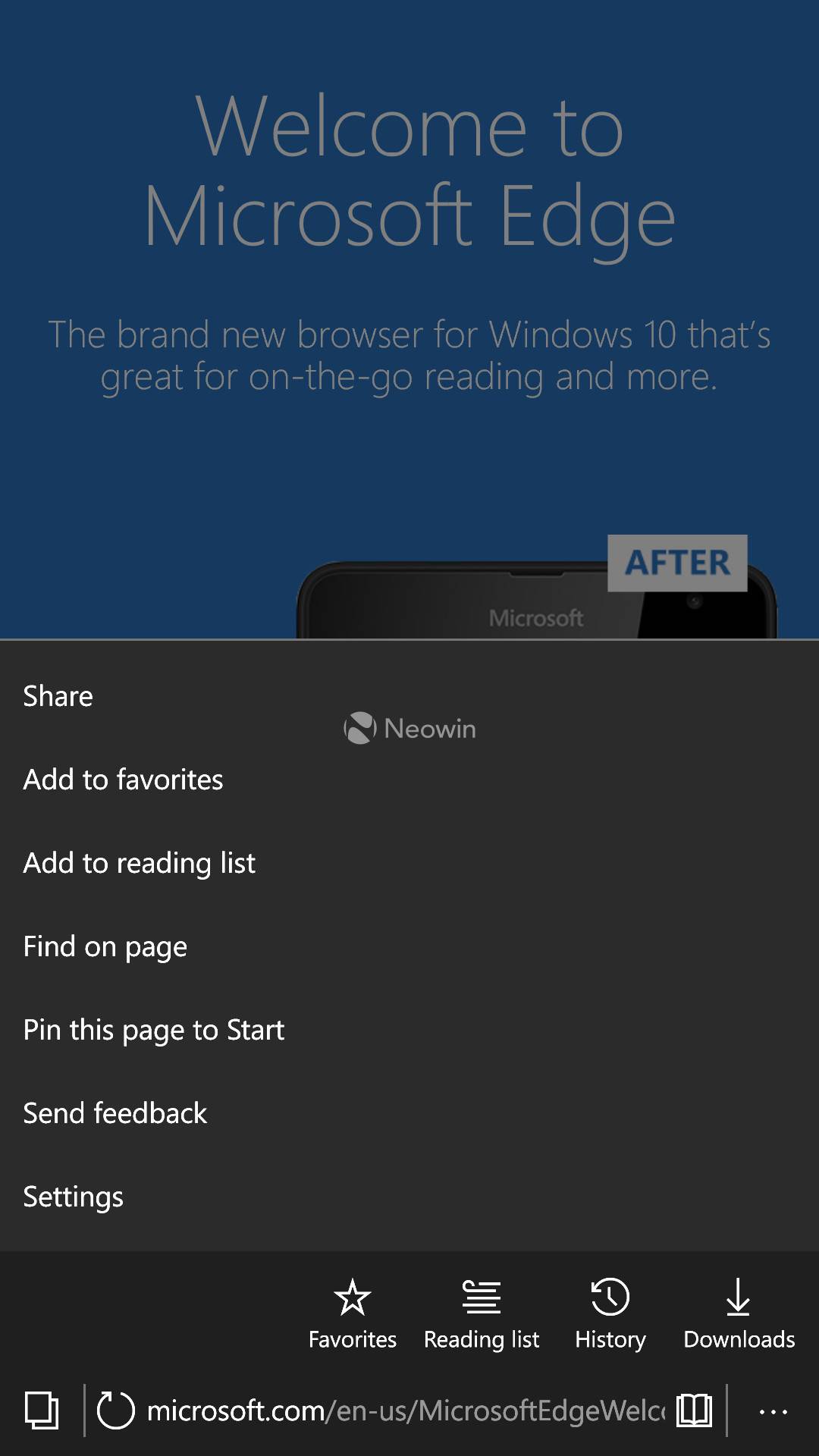Open the tabs view icon
This screenshot has height=1456, width=819.
[42, 1410]
